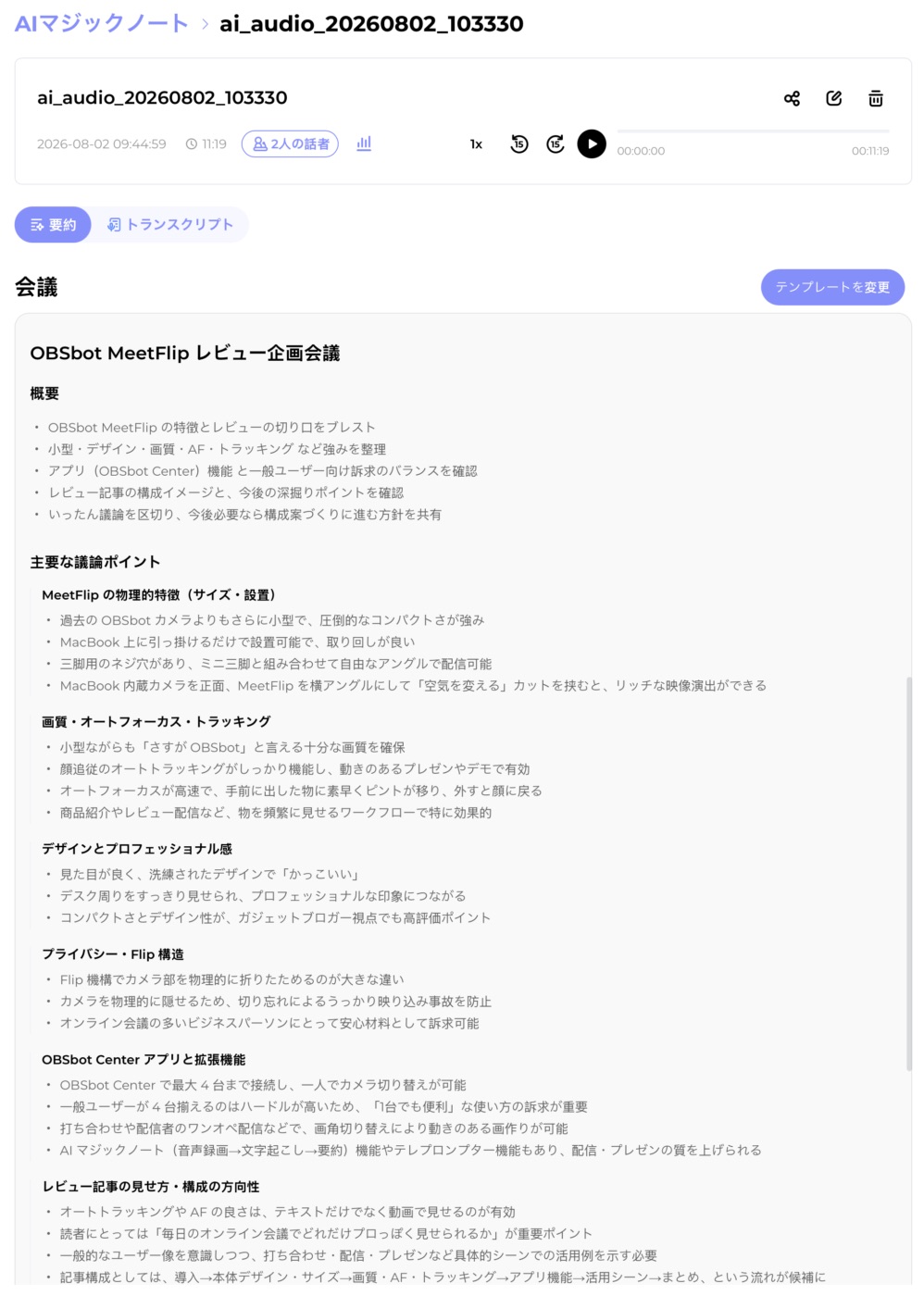The height and width of the screenshot is (1296, 924).
Task: Tap テンプレートを変更 button
Action: [x=832, y=287]
